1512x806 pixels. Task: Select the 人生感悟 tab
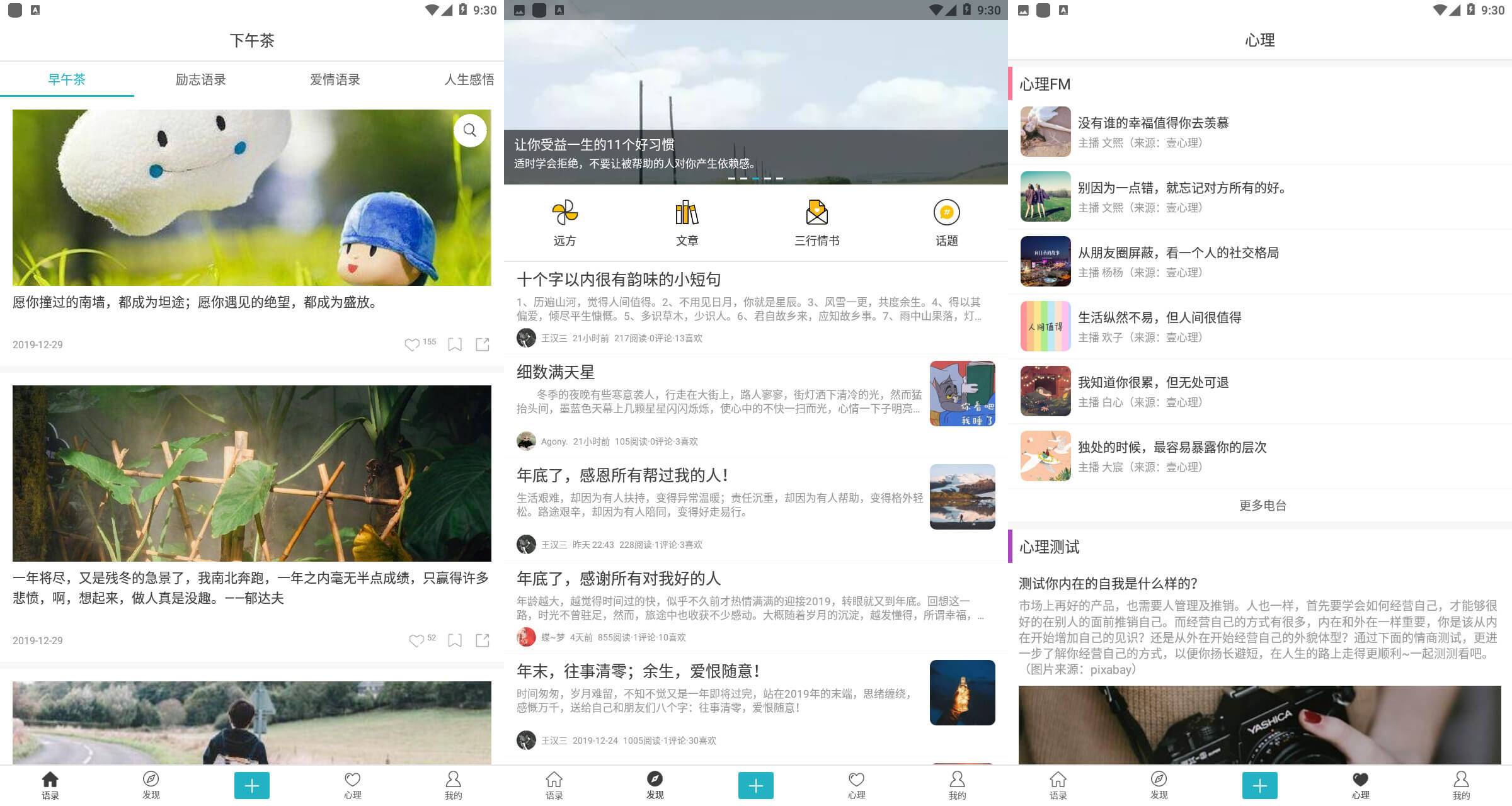tap(469, 80)
